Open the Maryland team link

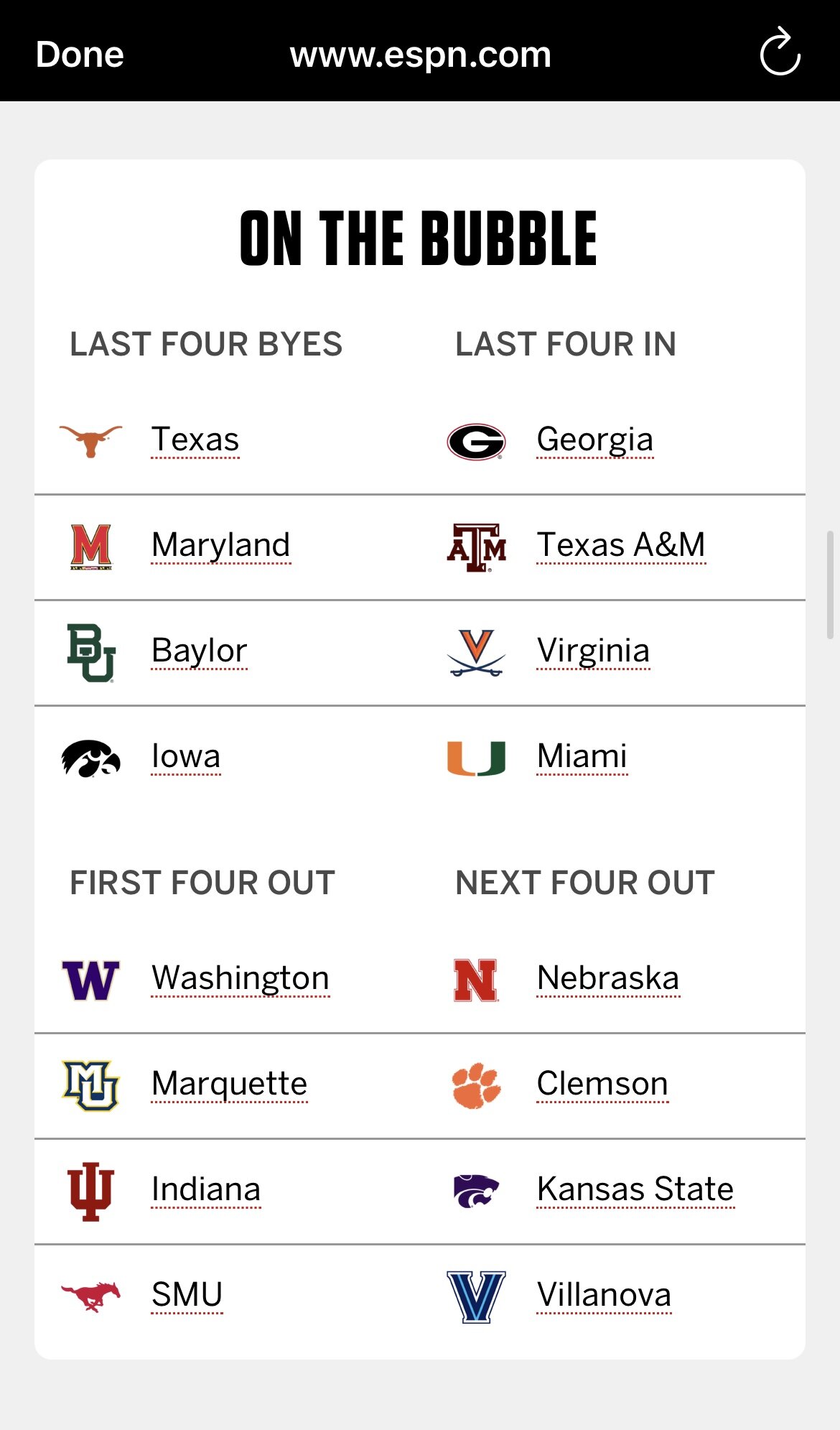[x=221, y=545]
